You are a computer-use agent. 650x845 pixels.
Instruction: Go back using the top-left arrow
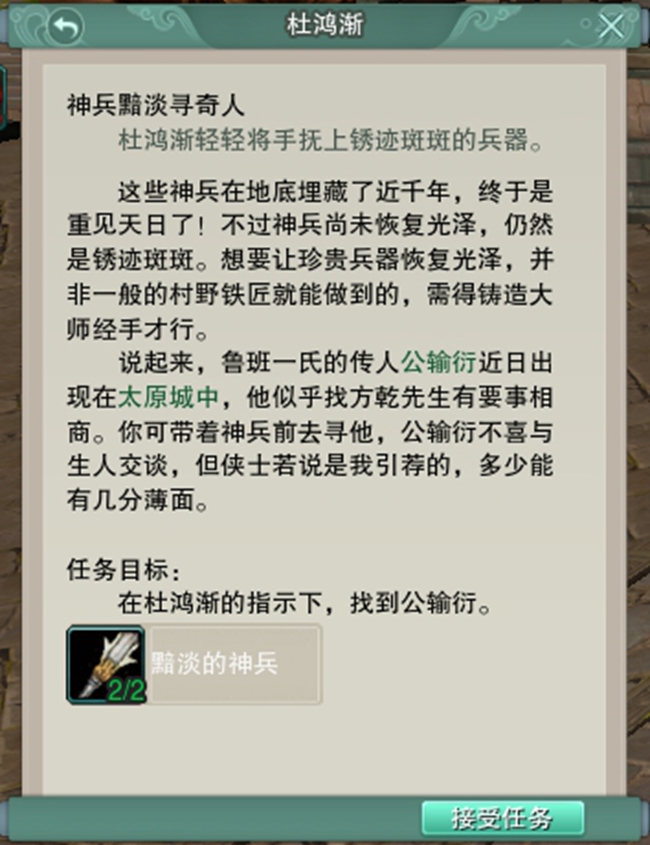click(66, 26)
